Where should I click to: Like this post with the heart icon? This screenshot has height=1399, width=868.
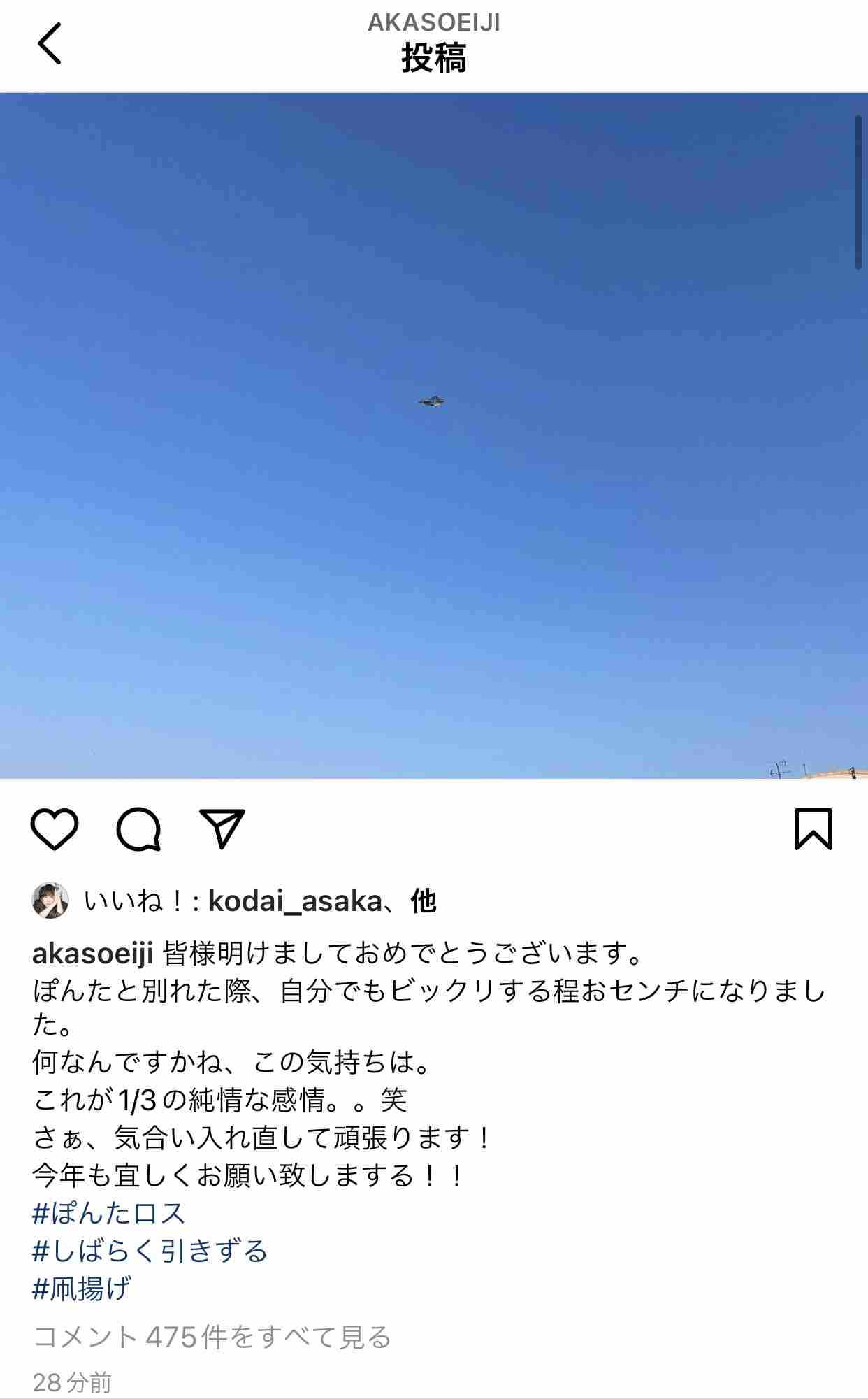(55, 829)
